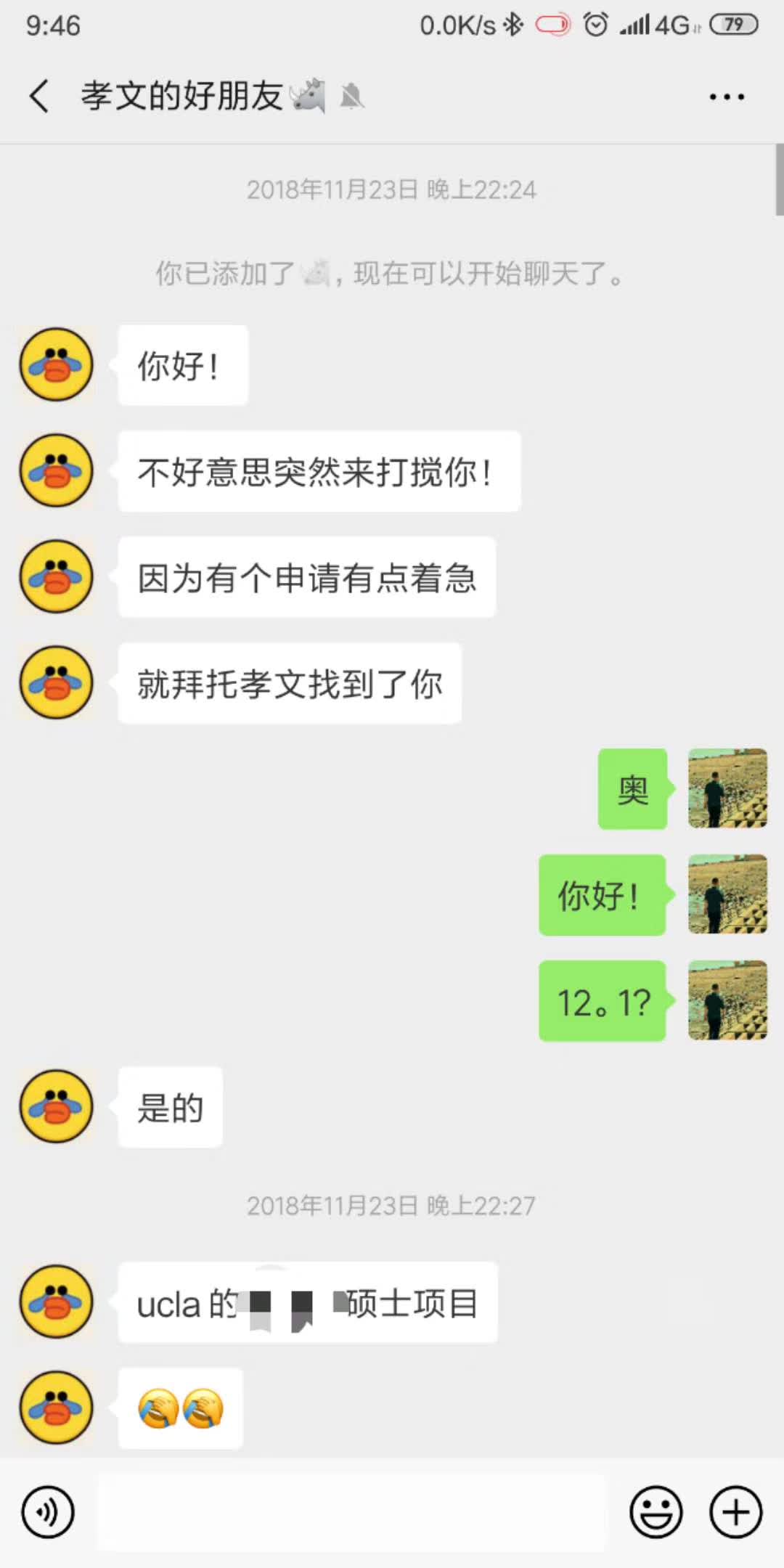The height and width of the screenshot is (1568, 784).
Task: Go back to the chat list
Action: click(x=40, y=96)
